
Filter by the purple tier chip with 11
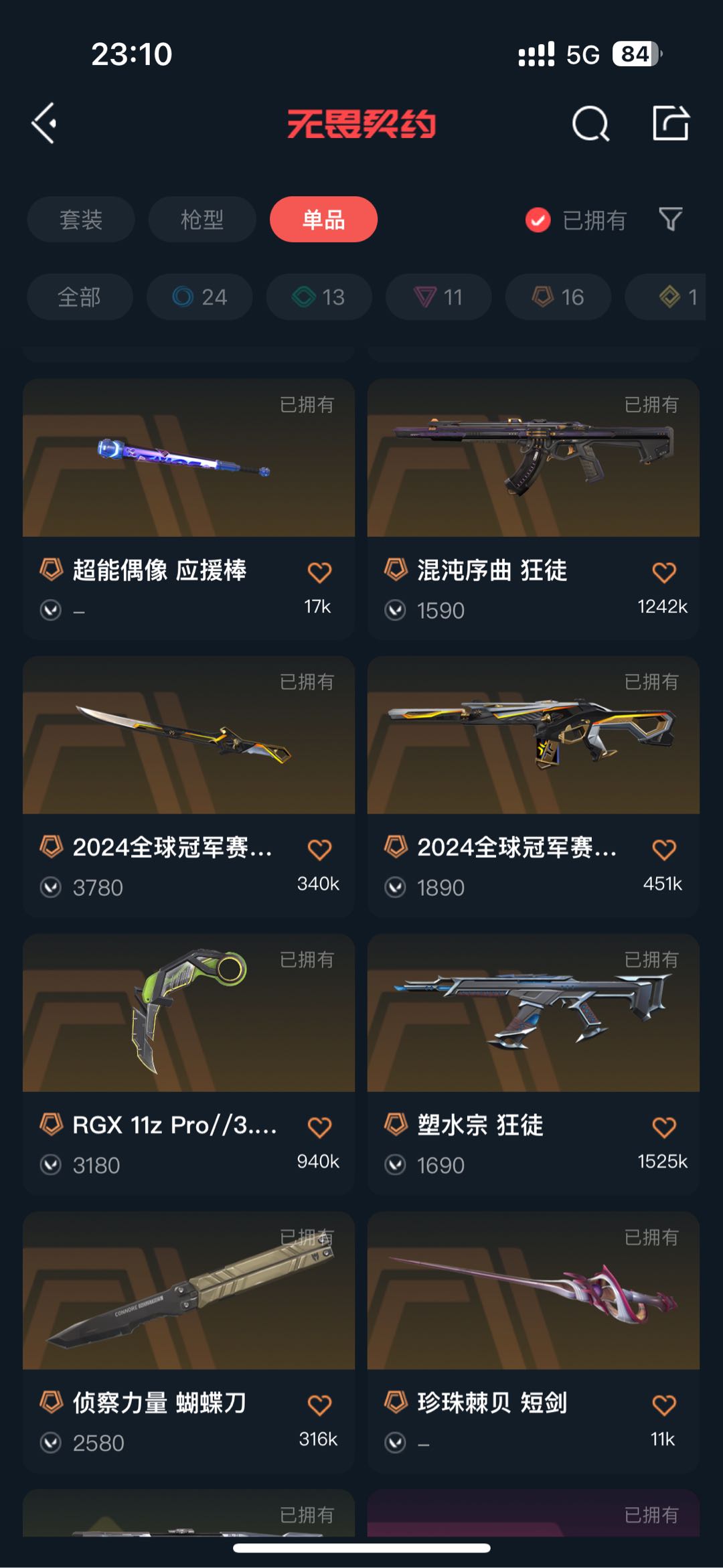438,297
